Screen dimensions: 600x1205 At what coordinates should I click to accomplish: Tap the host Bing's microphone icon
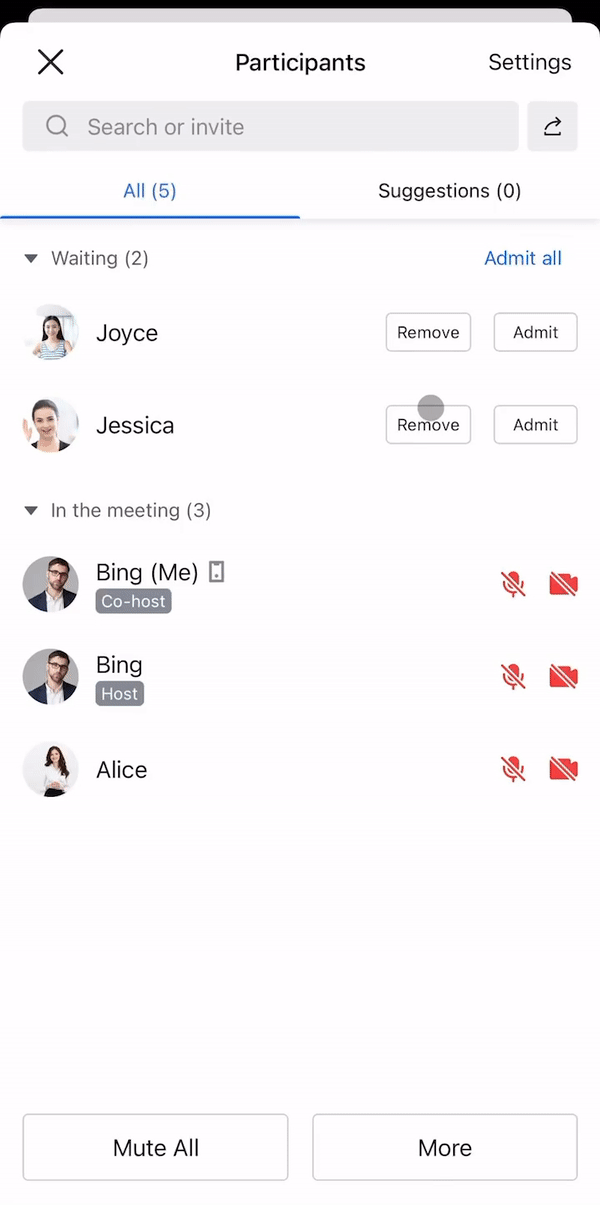pyautogui.click(x=513, y=677)
